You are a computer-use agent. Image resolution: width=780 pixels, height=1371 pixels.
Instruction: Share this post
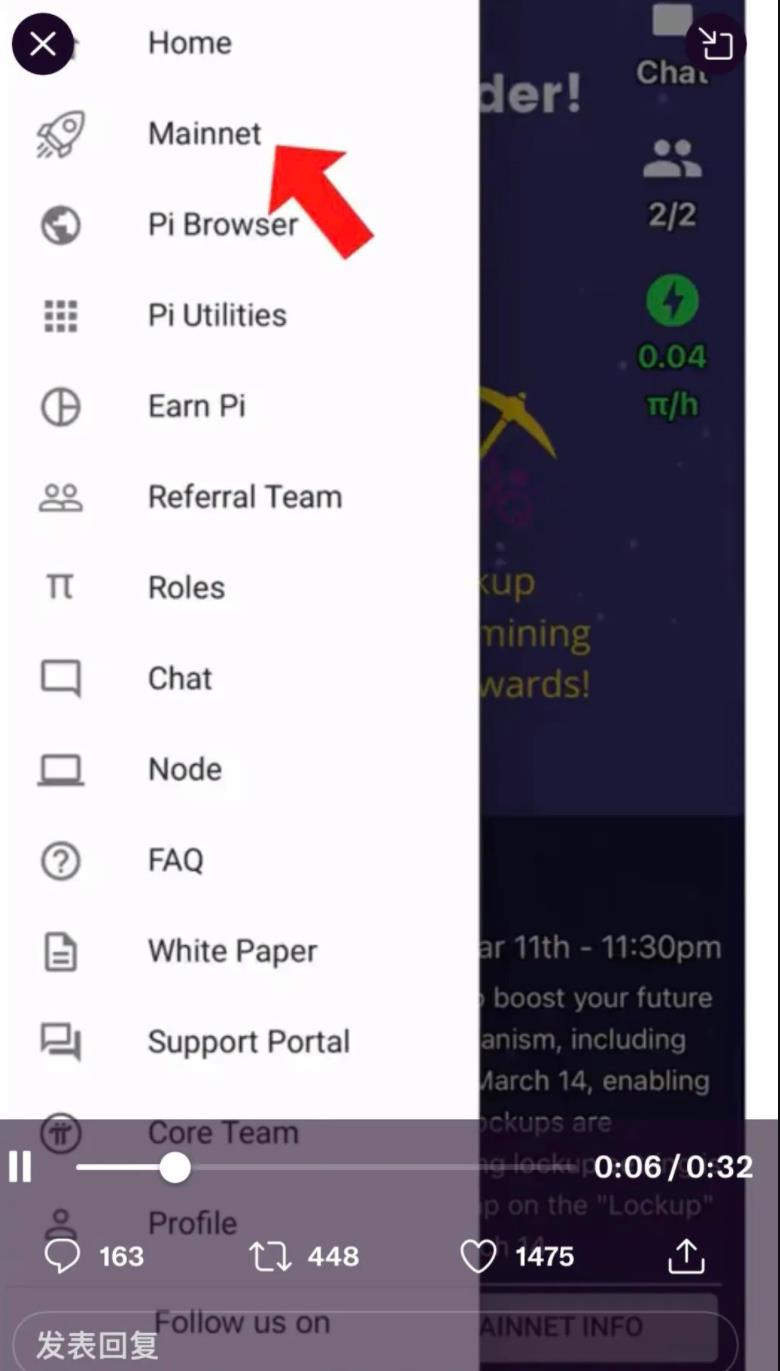[686, 1256]
